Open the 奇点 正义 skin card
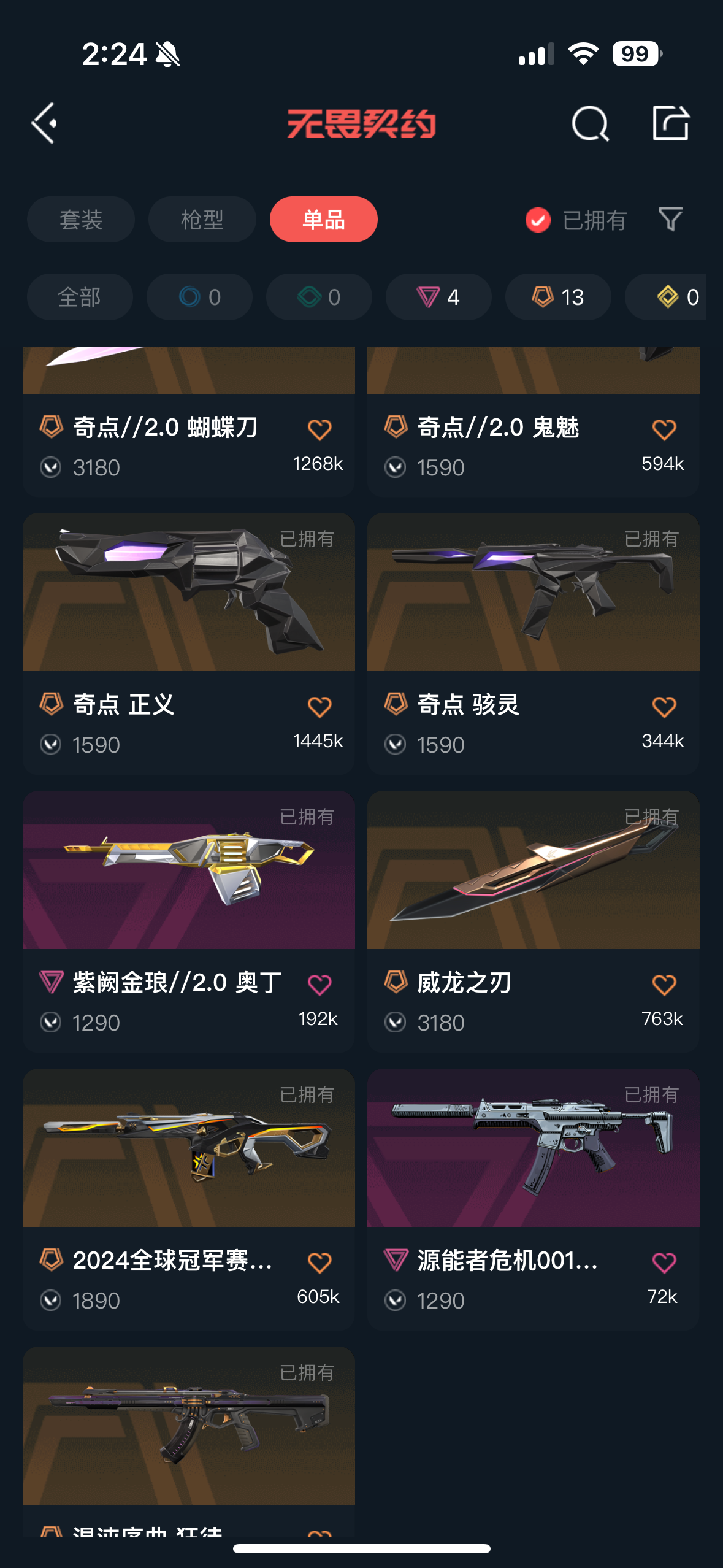 (x=189, y=644)
